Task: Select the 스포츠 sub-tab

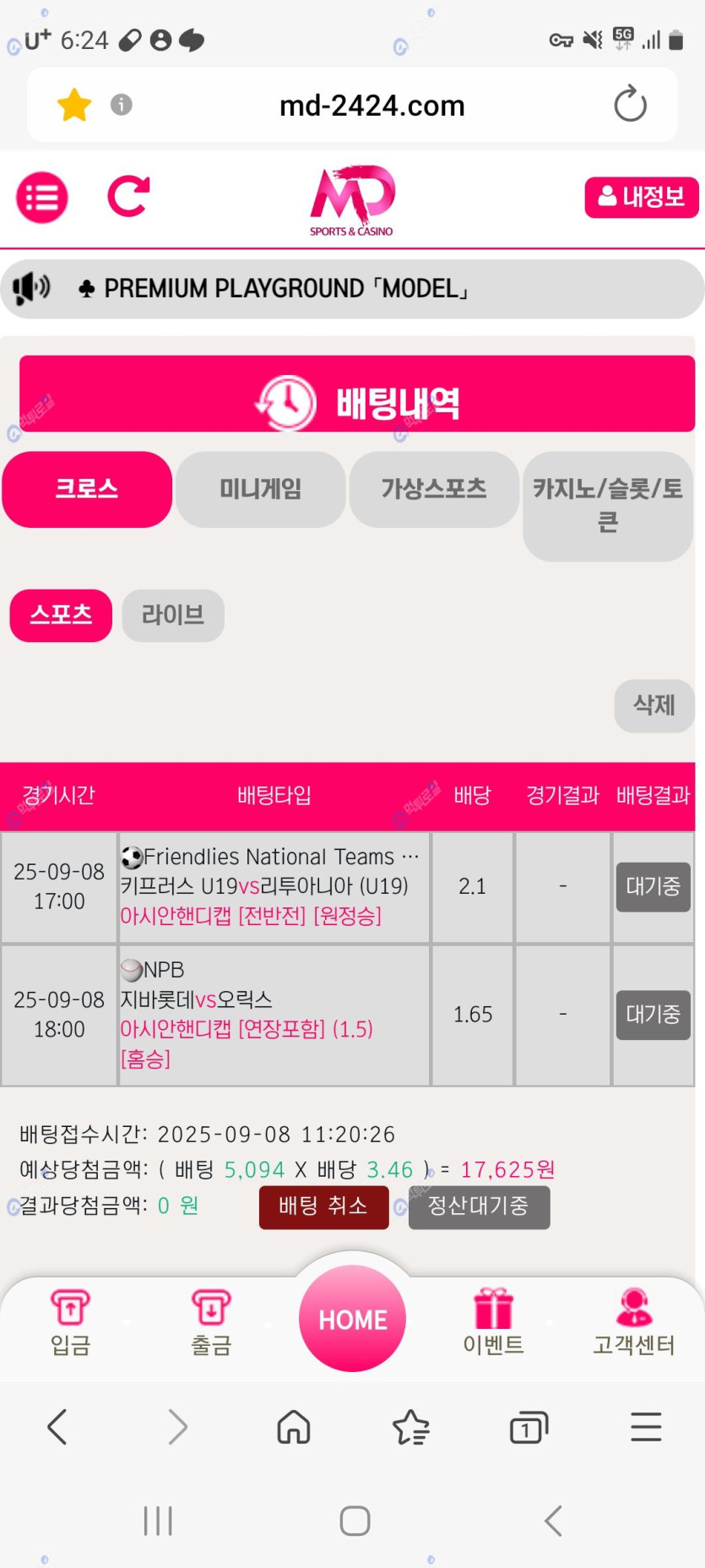Action: click(61, 615)
